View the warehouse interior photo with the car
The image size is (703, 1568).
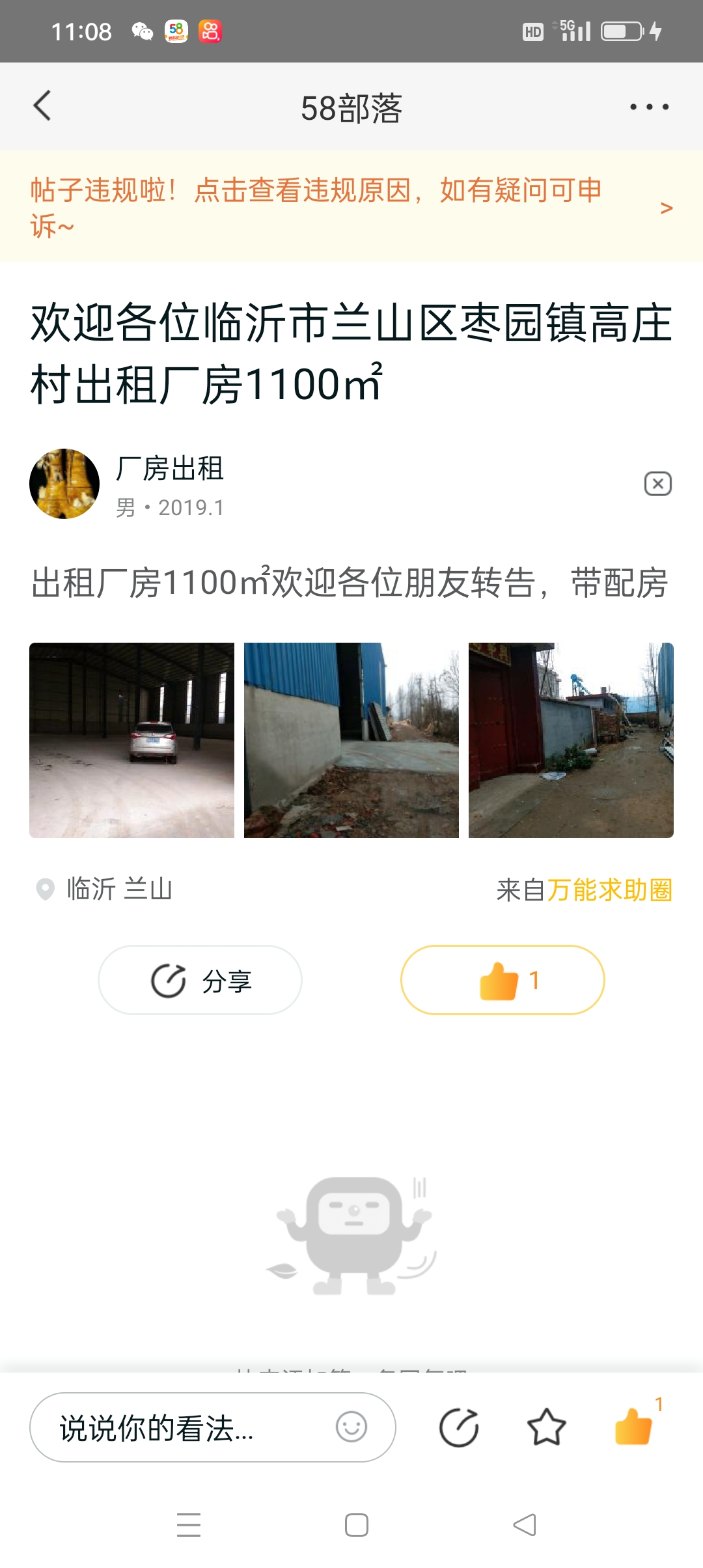point(131,740)
